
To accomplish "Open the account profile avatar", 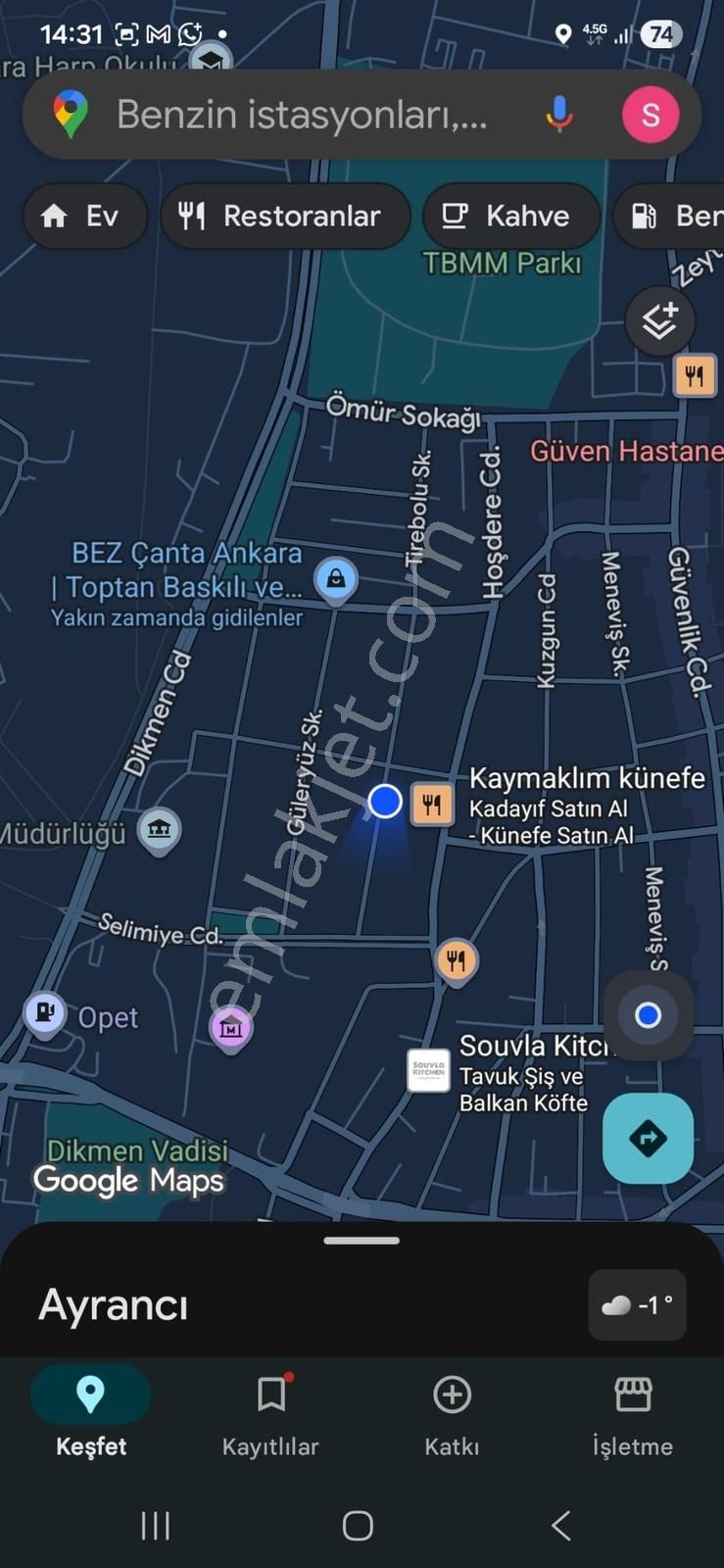I will tap(651, 115).
